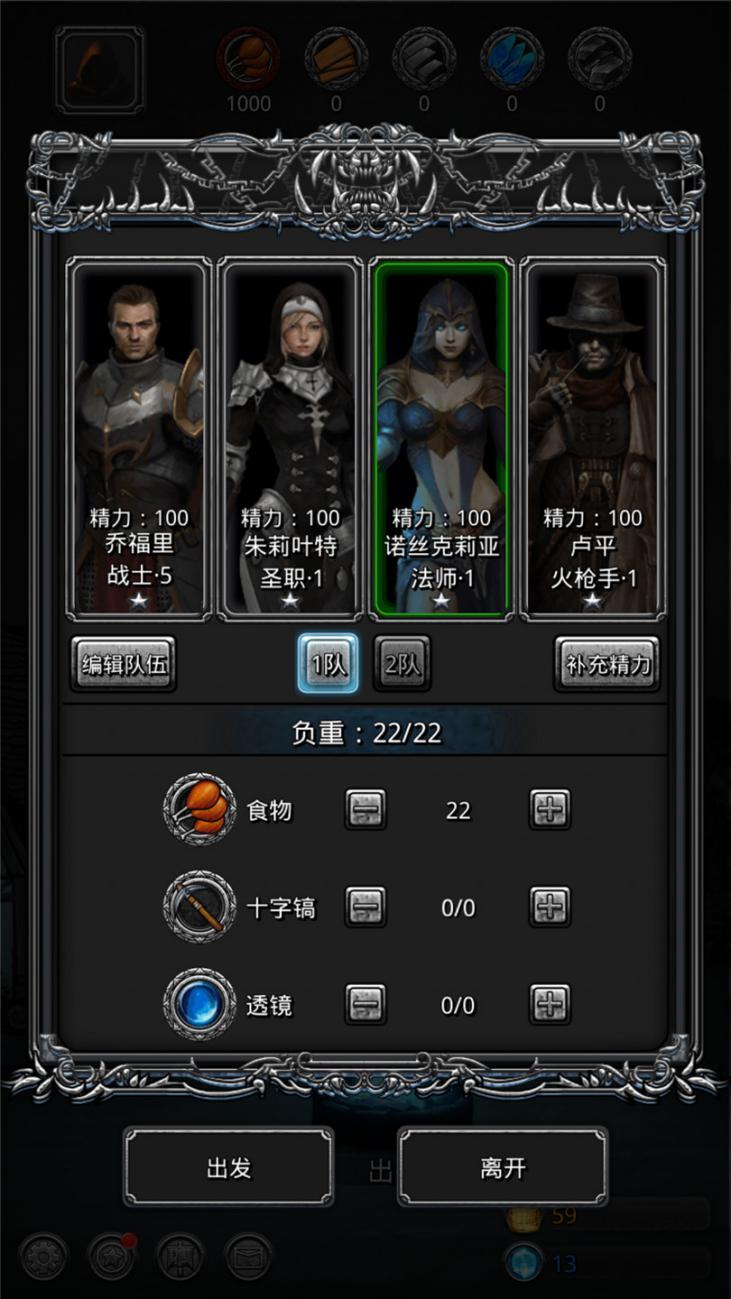Tap 出发 to set off
The width and height of the screenshot is (731, 1299).
point(229,1167)
